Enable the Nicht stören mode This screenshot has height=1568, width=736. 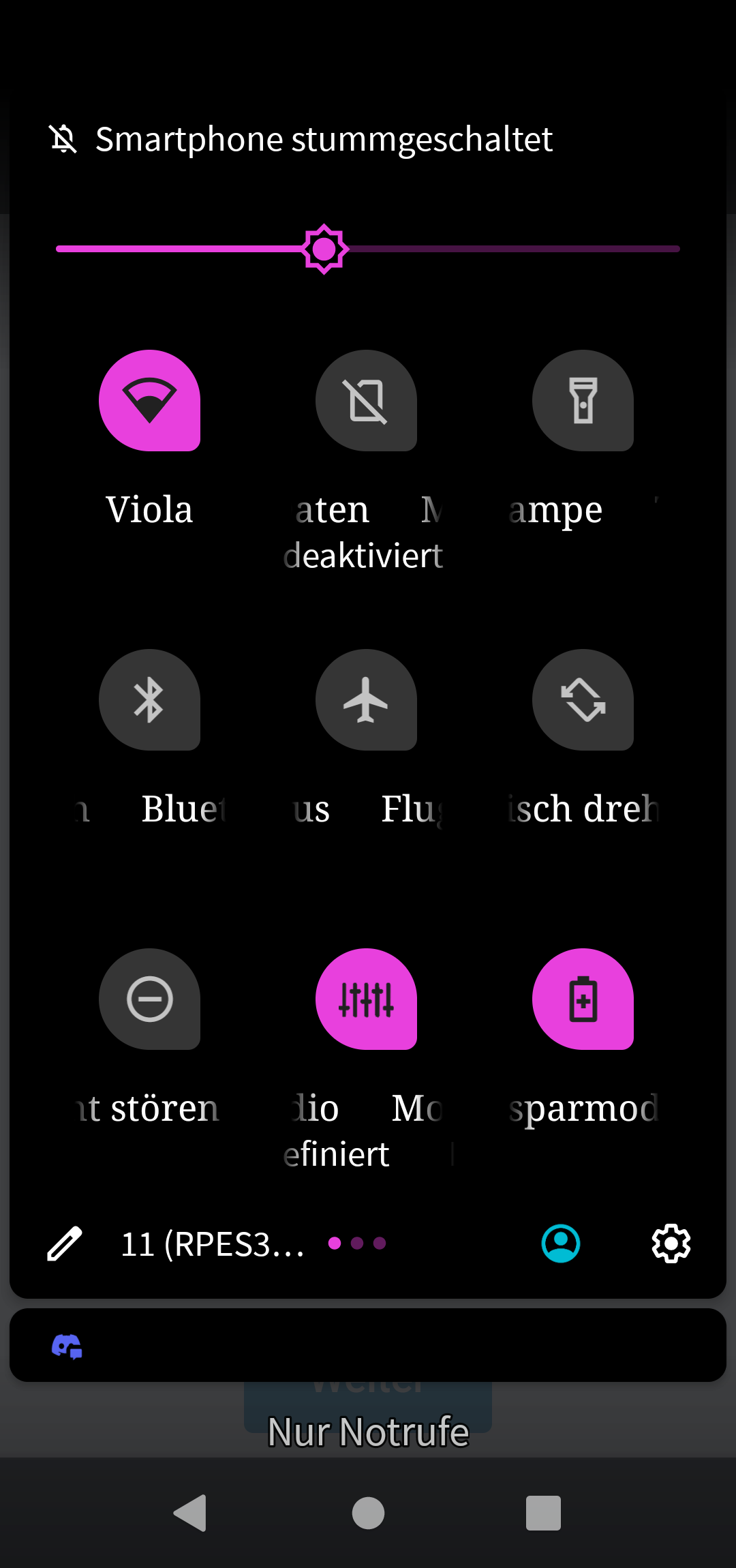(x=149, y=999)
